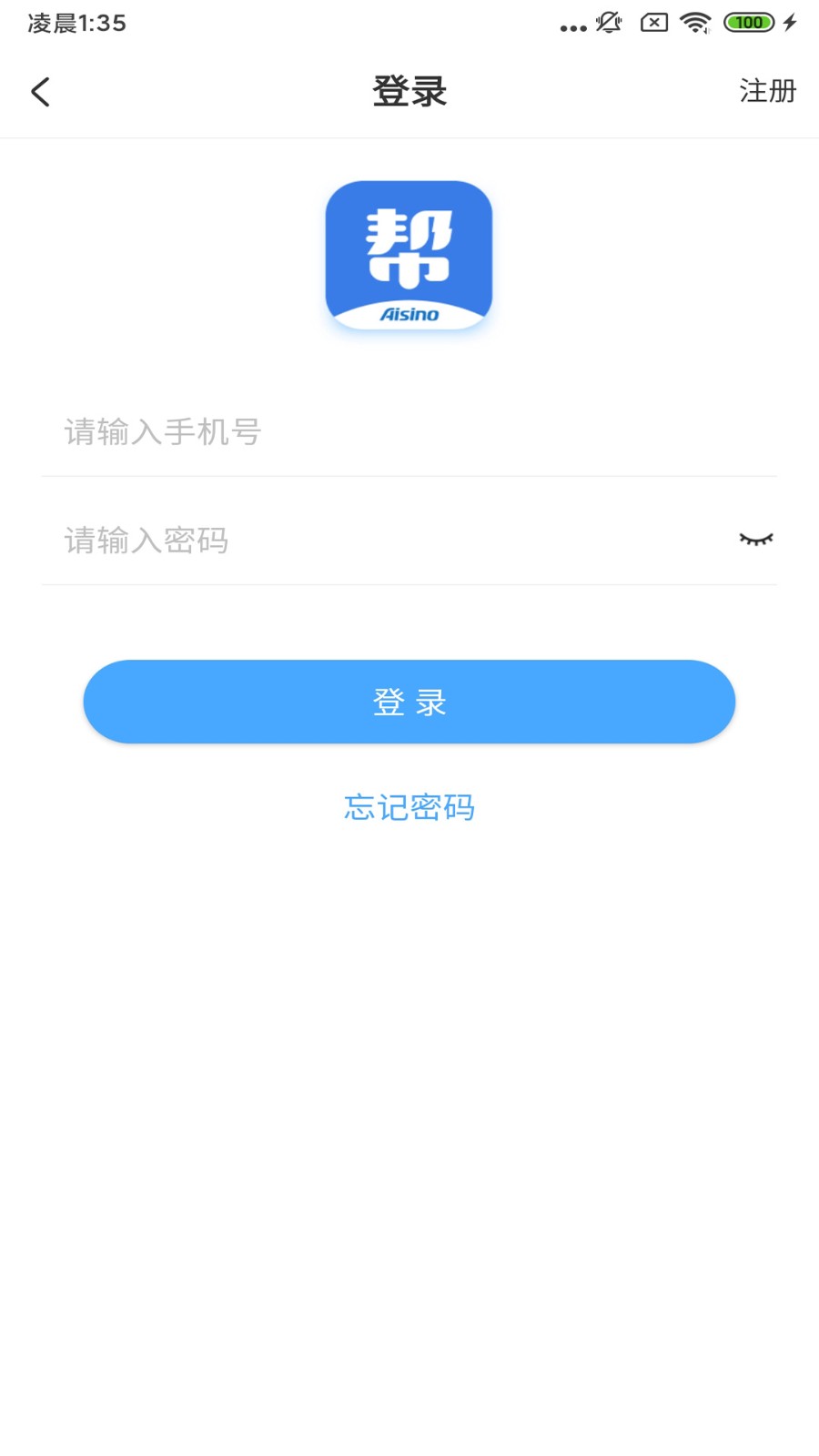Open the 注册 registration page

[767, 91]
